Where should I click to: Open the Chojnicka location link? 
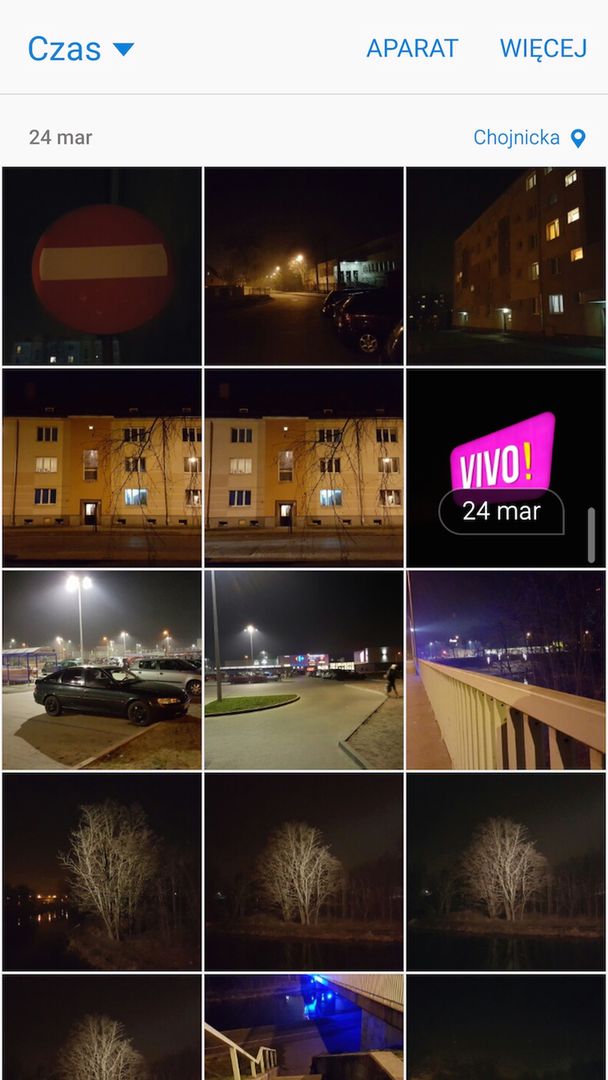[x=528, y=138]
